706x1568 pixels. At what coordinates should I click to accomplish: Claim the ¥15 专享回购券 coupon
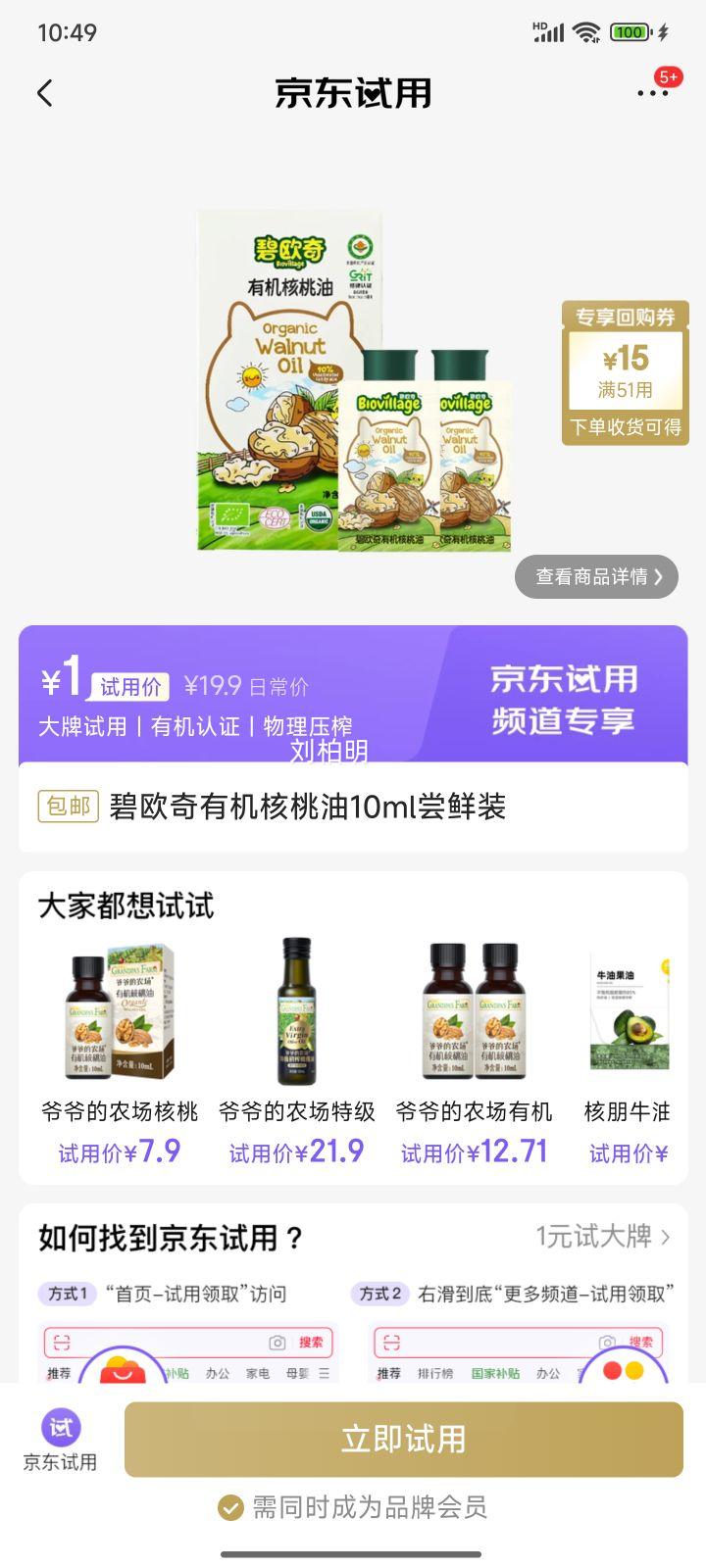click(625, 372)
